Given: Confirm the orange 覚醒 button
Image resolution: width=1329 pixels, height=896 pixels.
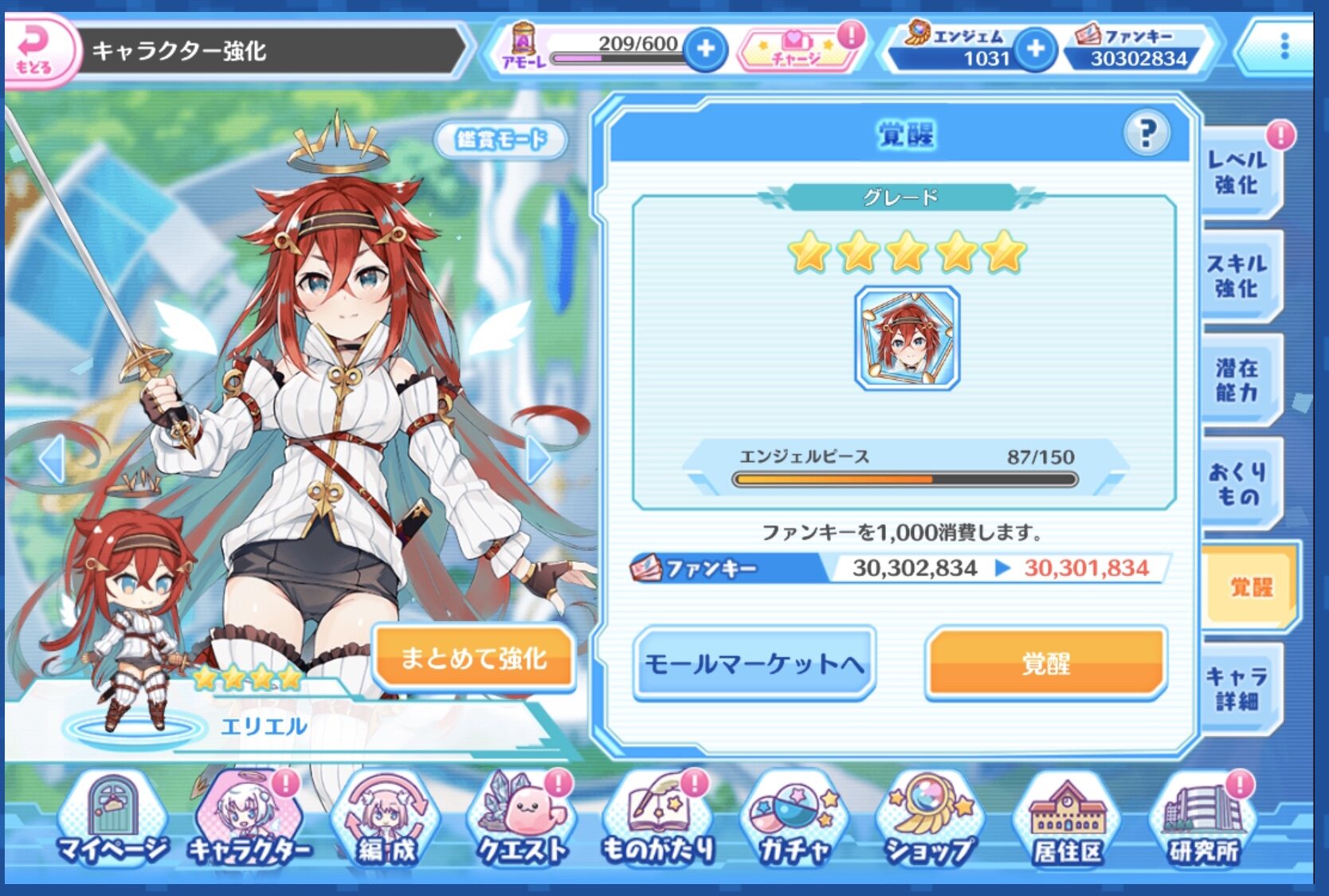Looking at the screenshot, I should click(x=1045, y=663).
